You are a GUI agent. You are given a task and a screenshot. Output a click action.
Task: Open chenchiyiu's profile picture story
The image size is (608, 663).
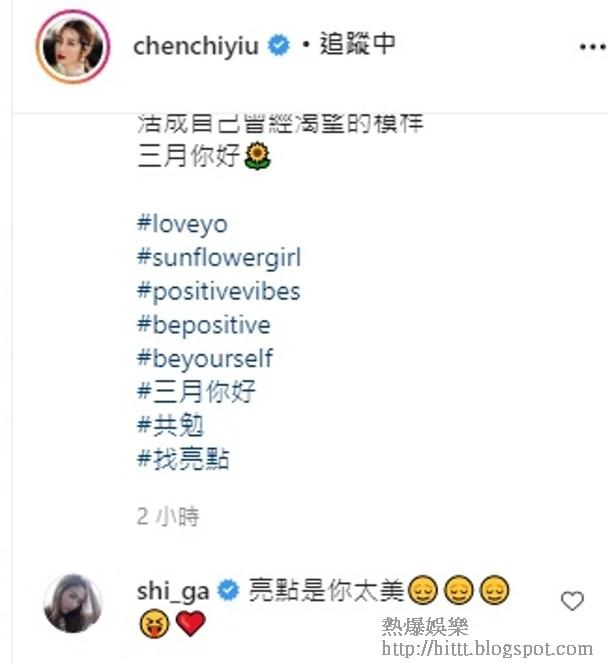(73, 46)
